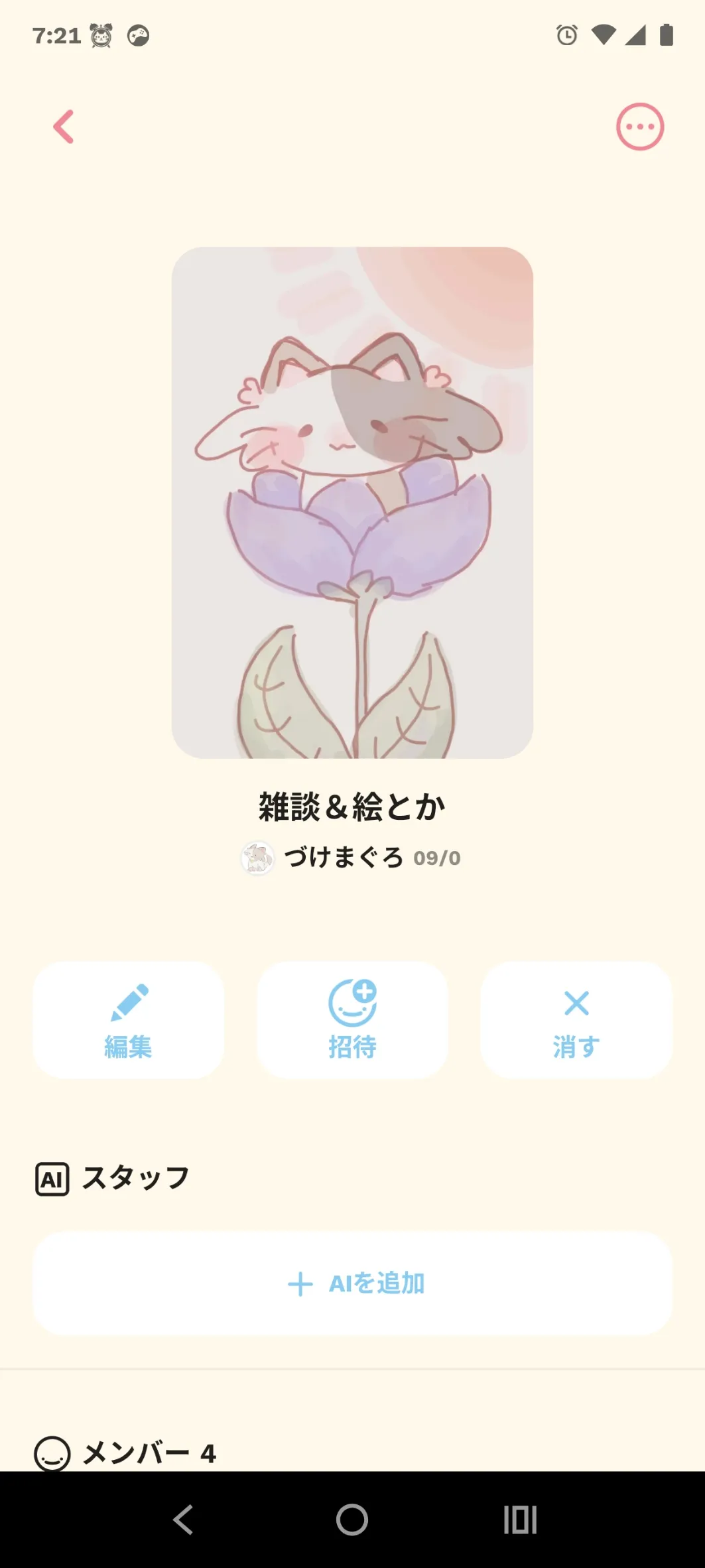
Task: Tap the 編集 edit button
Action: click(129, 1020)
